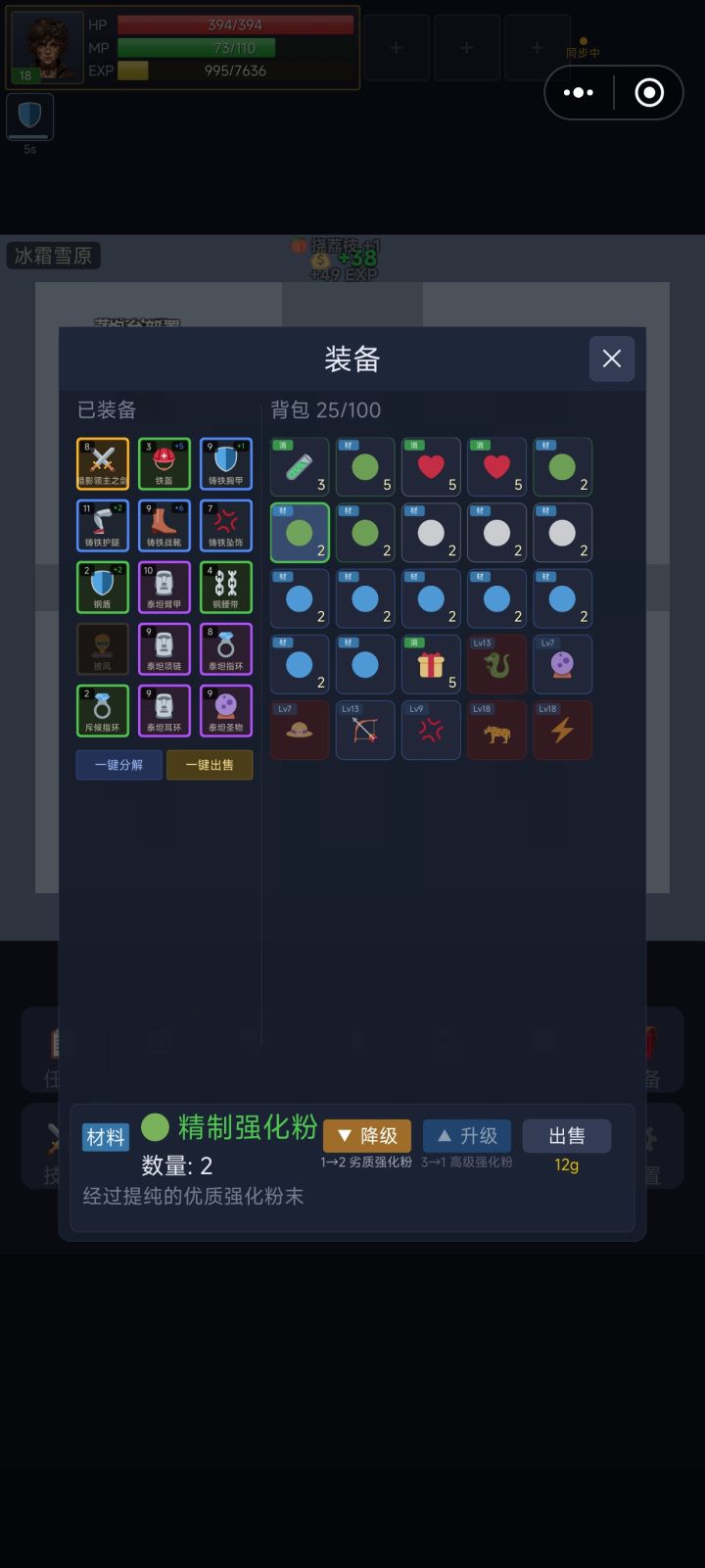Click 降级 to downgrade the refined powder
705x1568 pixels.
tap(366, 1135)
